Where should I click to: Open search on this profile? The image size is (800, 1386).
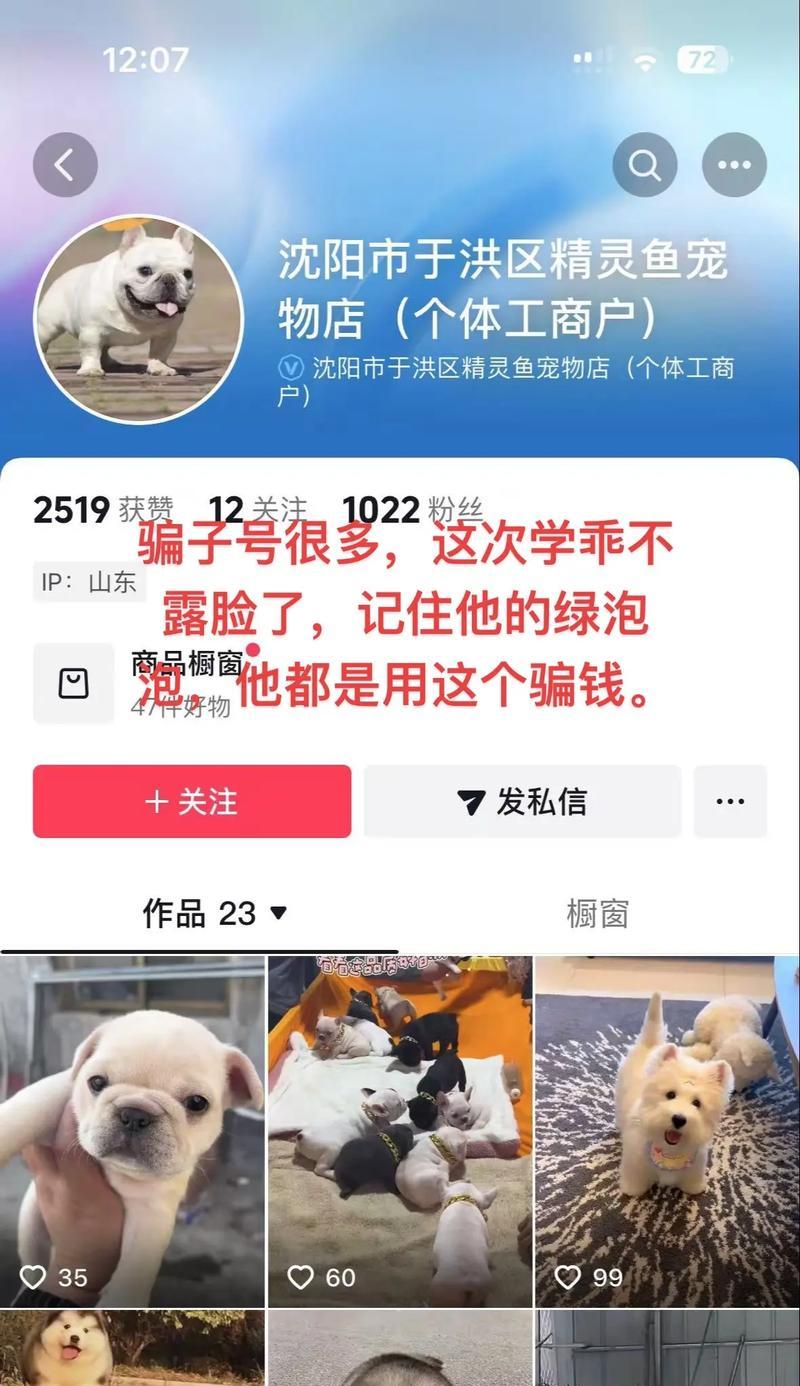(645, 165)
